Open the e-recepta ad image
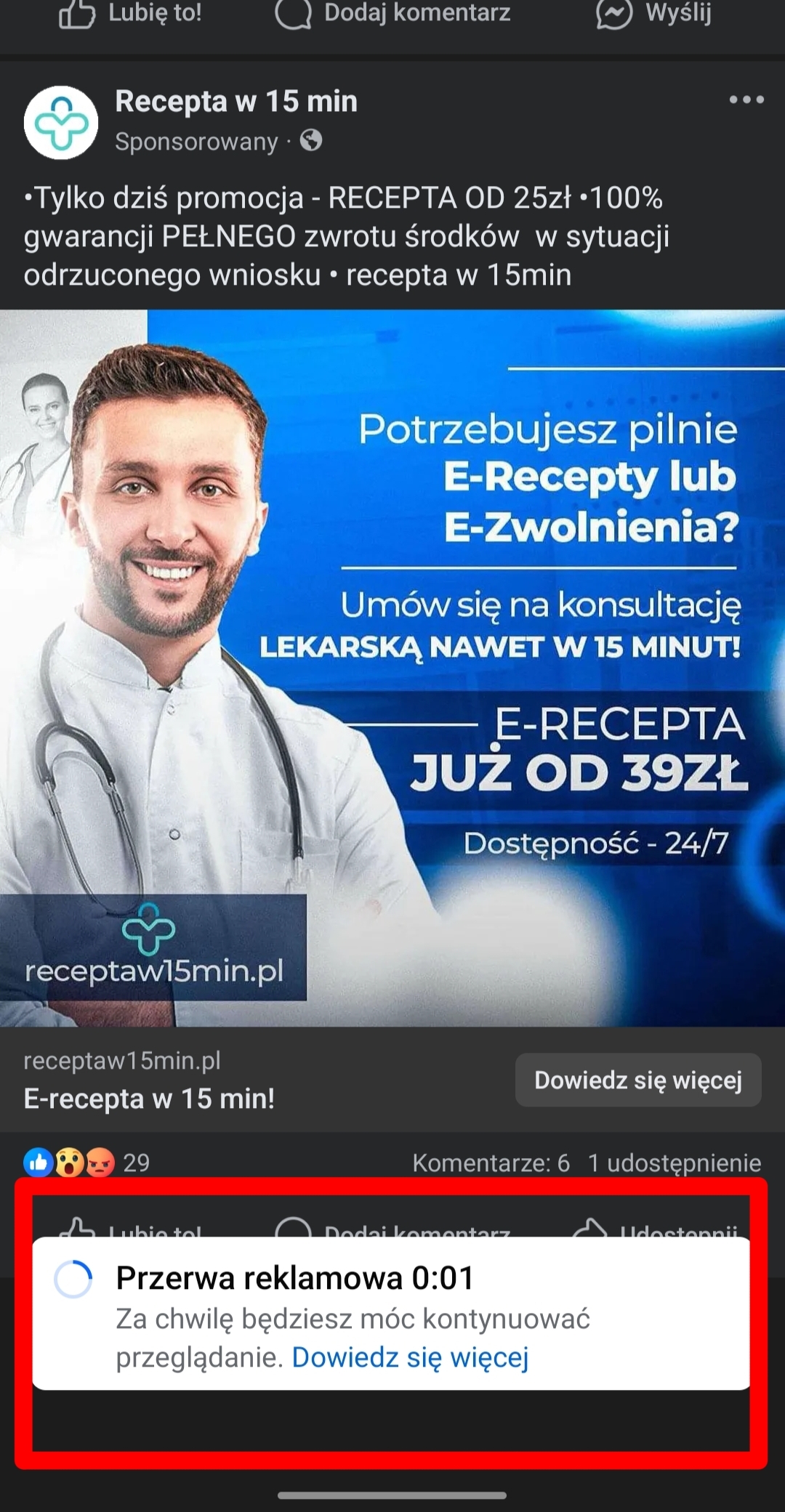Image resolution: width=785 pixels, height=1512 pixels. [392, 667]
